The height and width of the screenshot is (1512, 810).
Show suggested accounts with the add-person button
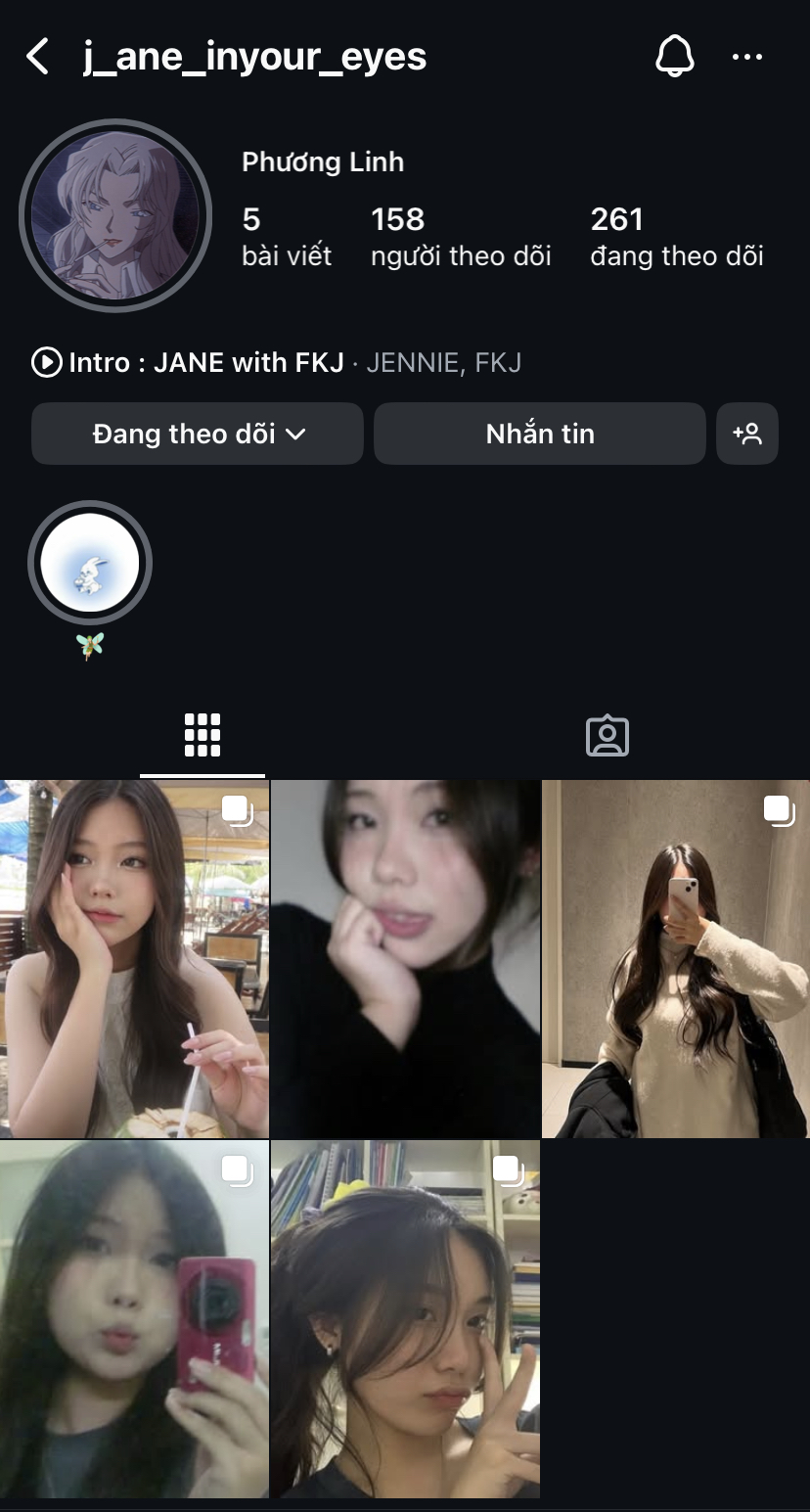pyautogui.click(x=747, y=434)
